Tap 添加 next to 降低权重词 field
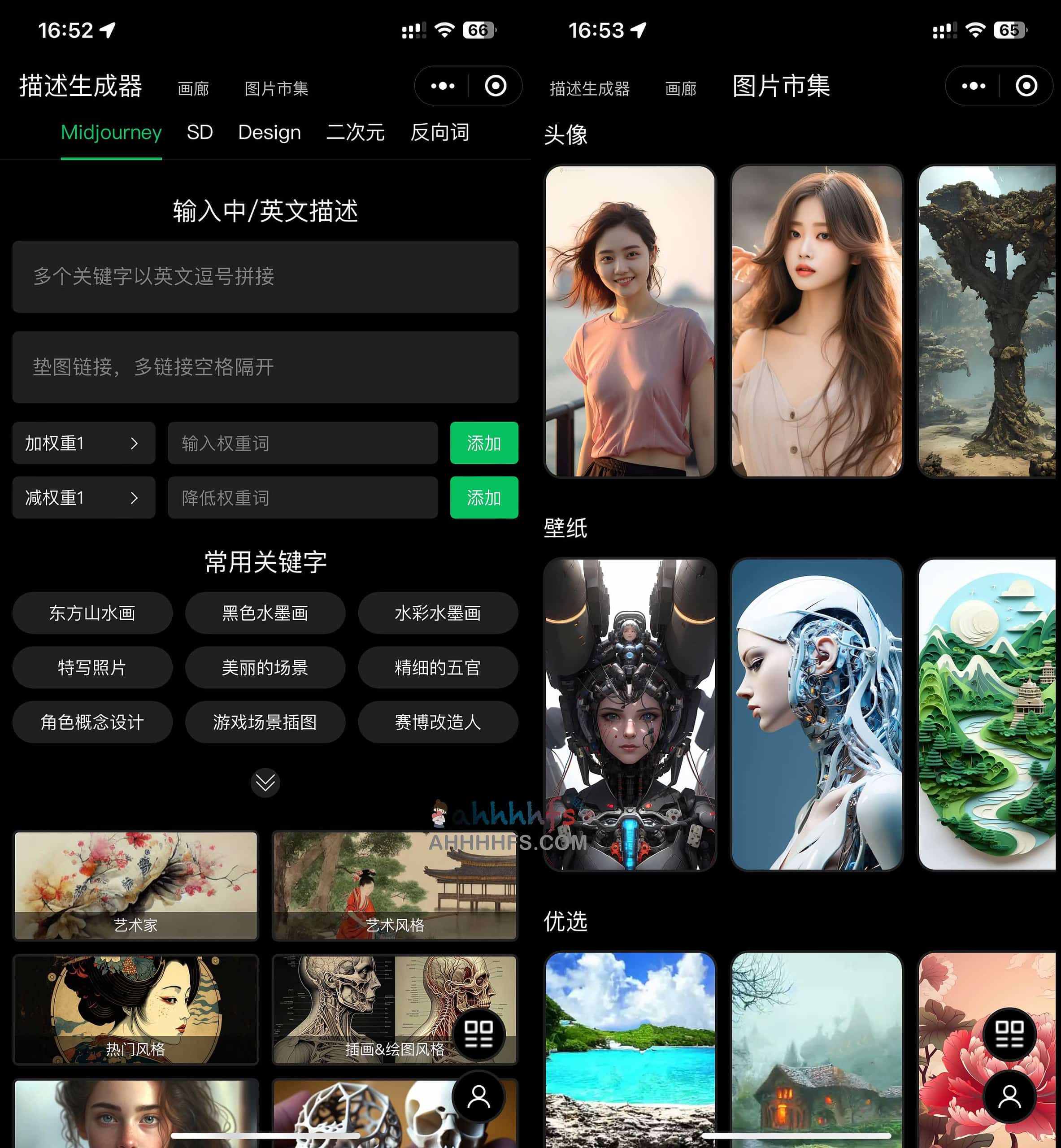1061x1148 pixels. 483,498
